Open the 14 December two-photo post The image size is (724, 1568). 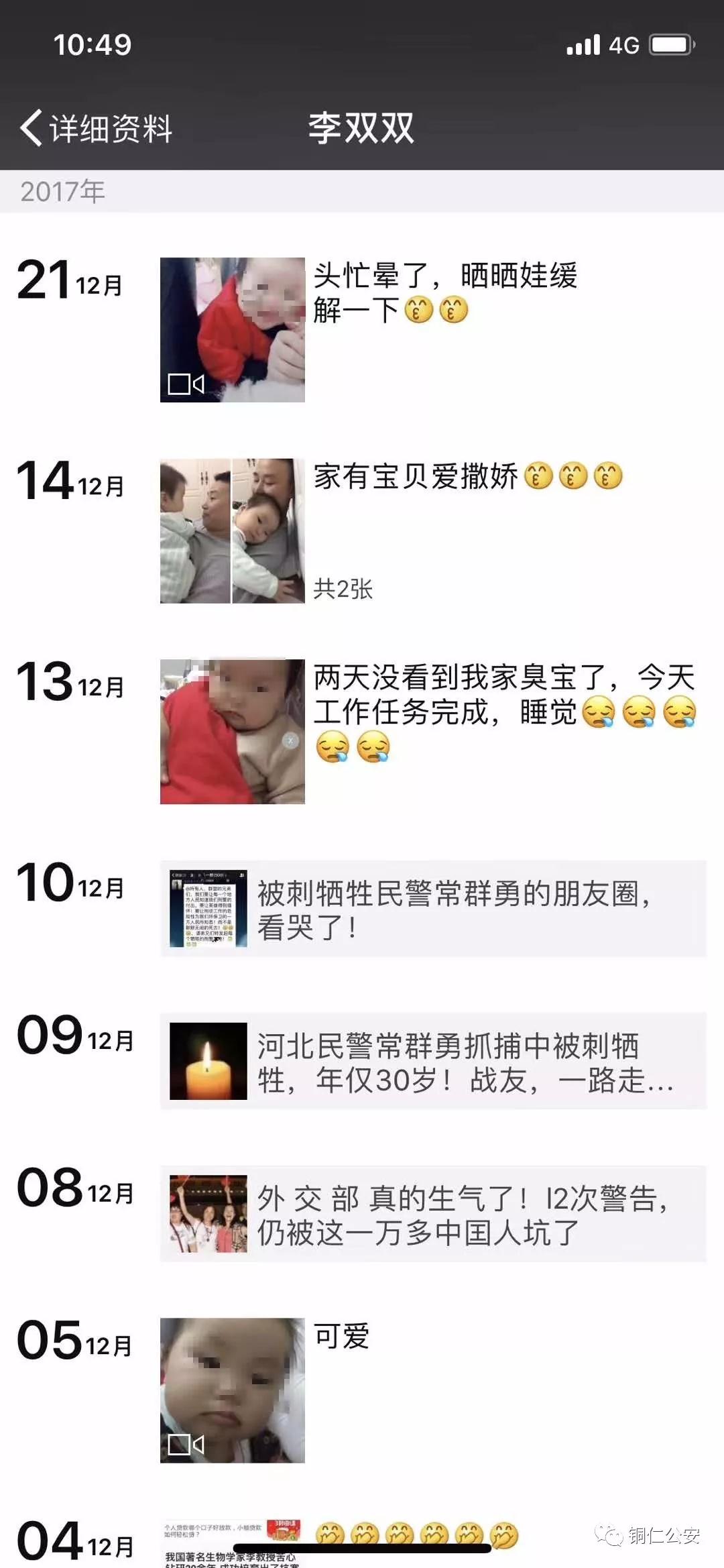pyautogui.click(x=232, y=530)
